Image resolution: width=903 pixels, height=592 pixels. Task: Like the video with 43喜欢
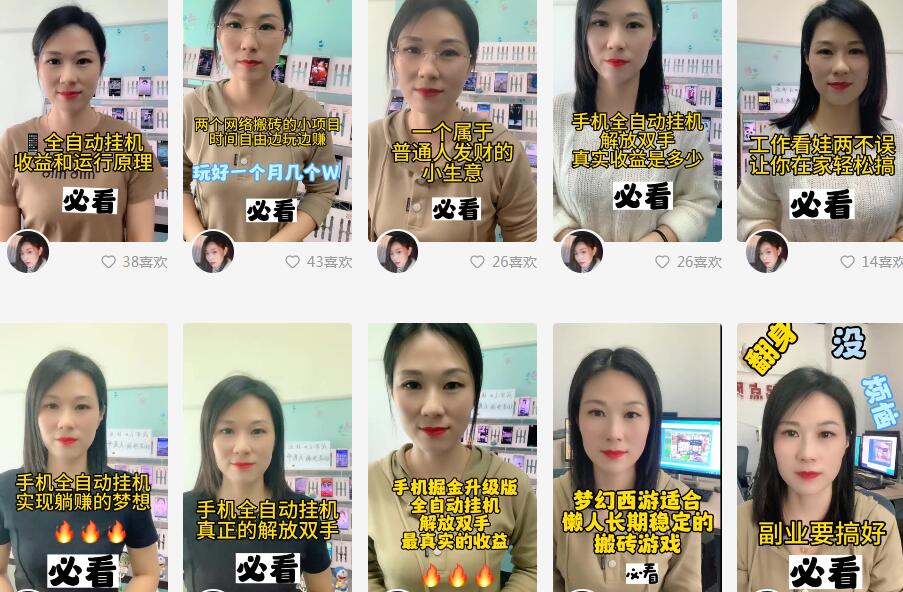tap(293, 262)
